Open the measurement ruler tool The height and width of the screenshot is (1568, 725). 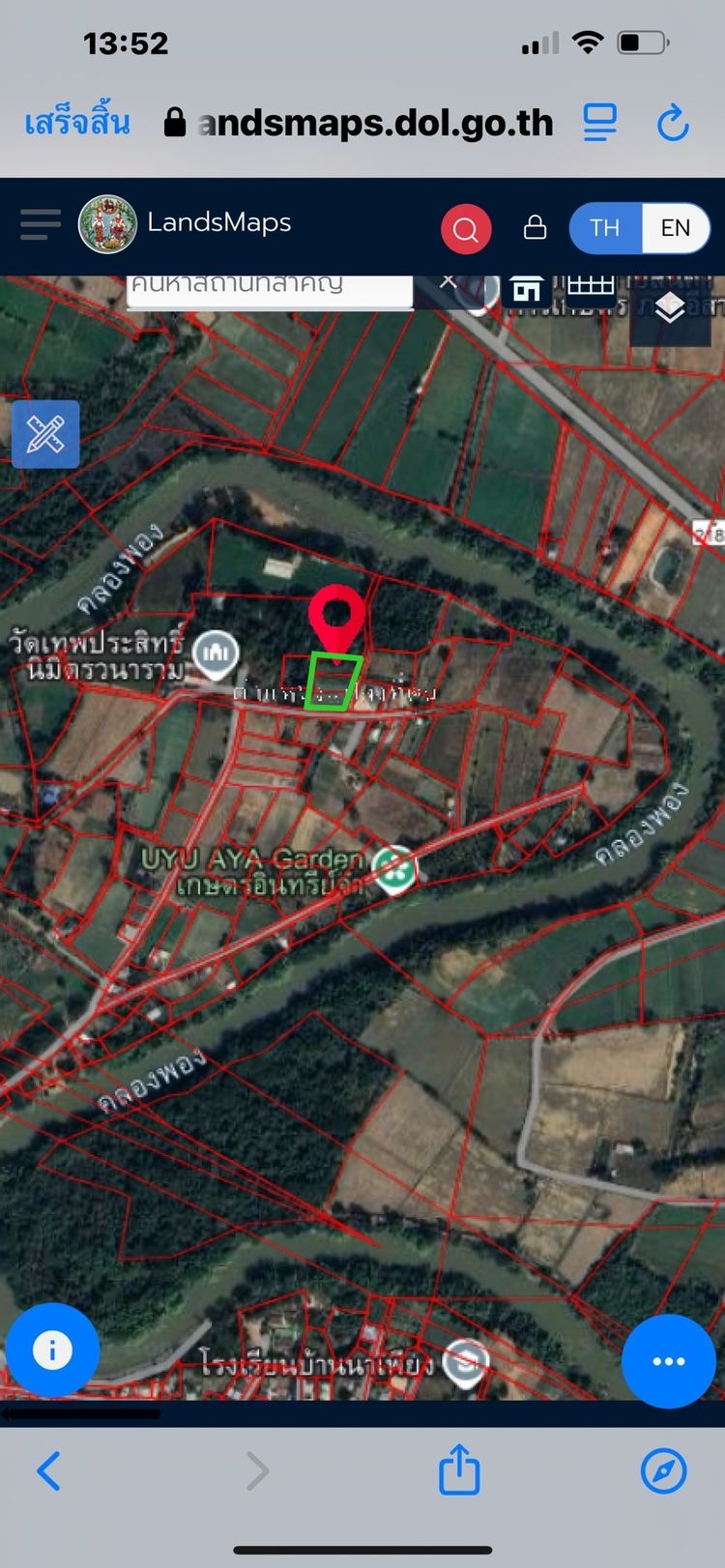click(x=45, y=434)
